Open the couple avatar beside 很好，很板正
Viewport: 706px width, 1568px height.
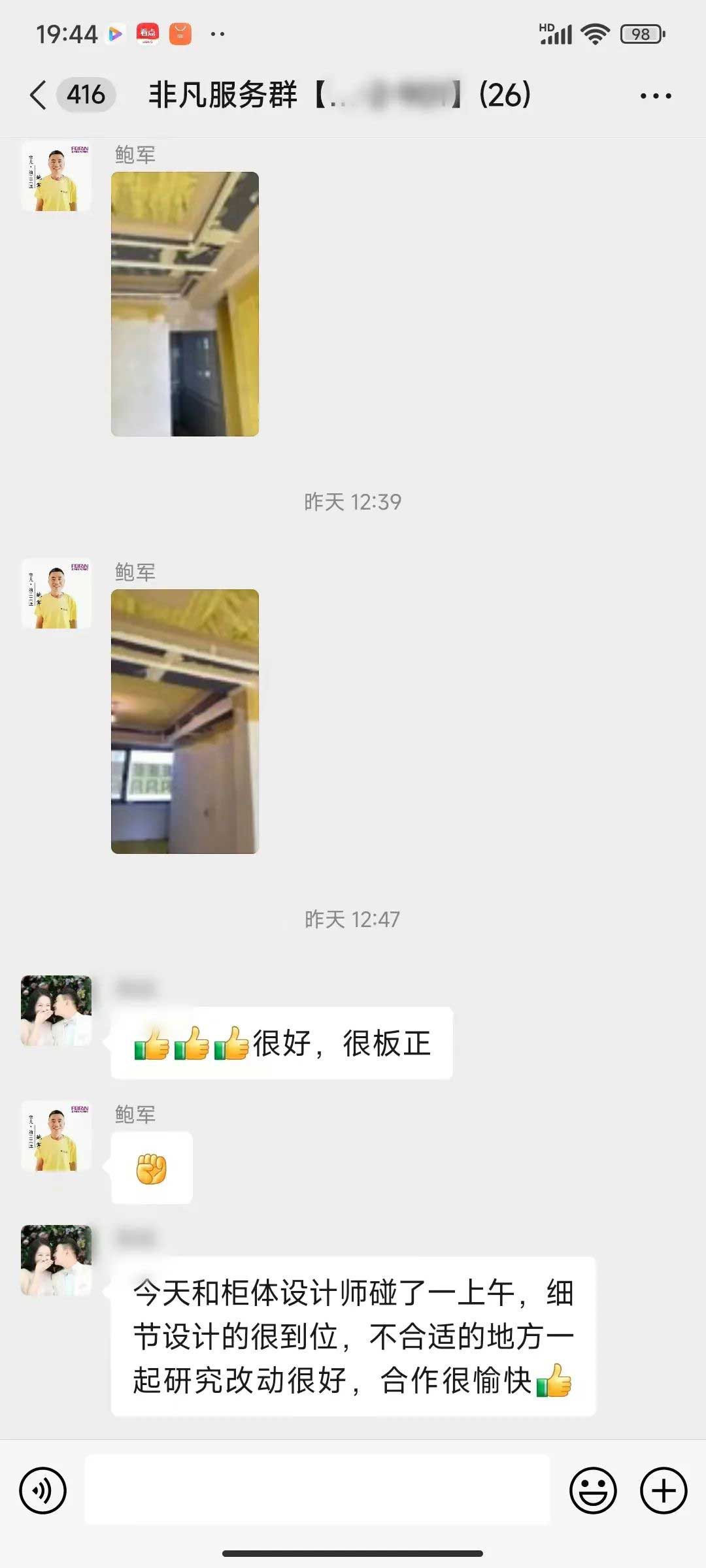56,1011
